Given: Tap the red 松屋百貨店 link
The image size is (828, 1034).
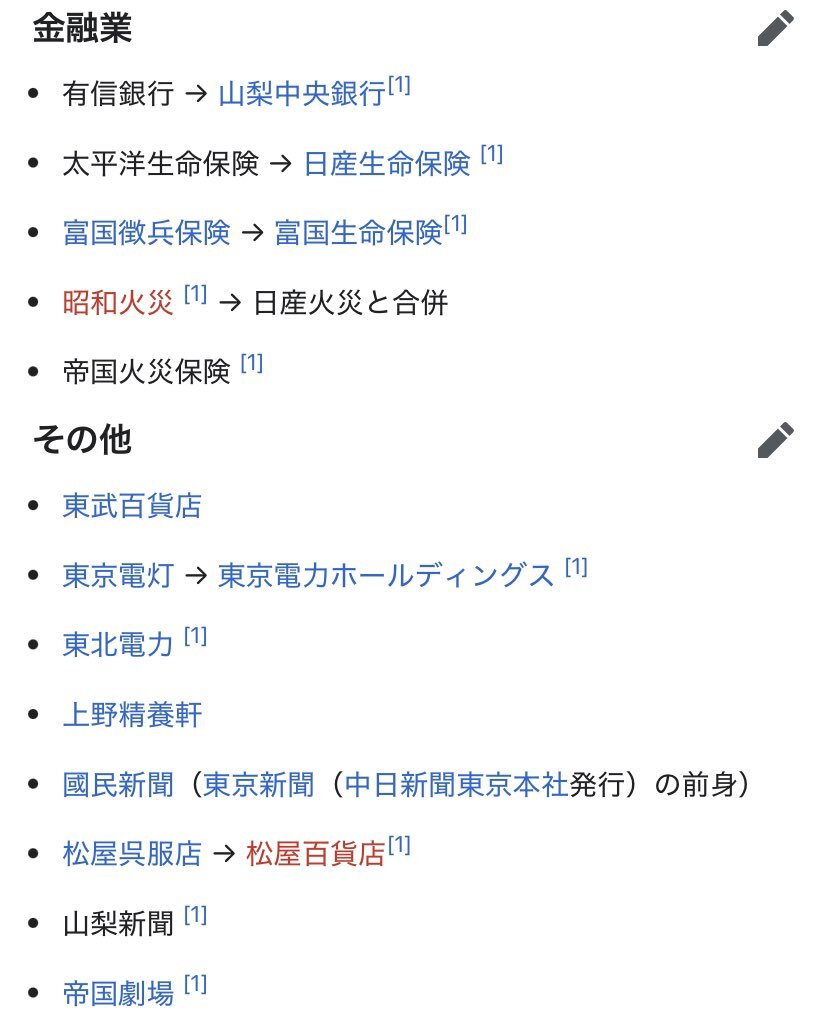Looking at the screenshot, I should (x=315, y=853).
